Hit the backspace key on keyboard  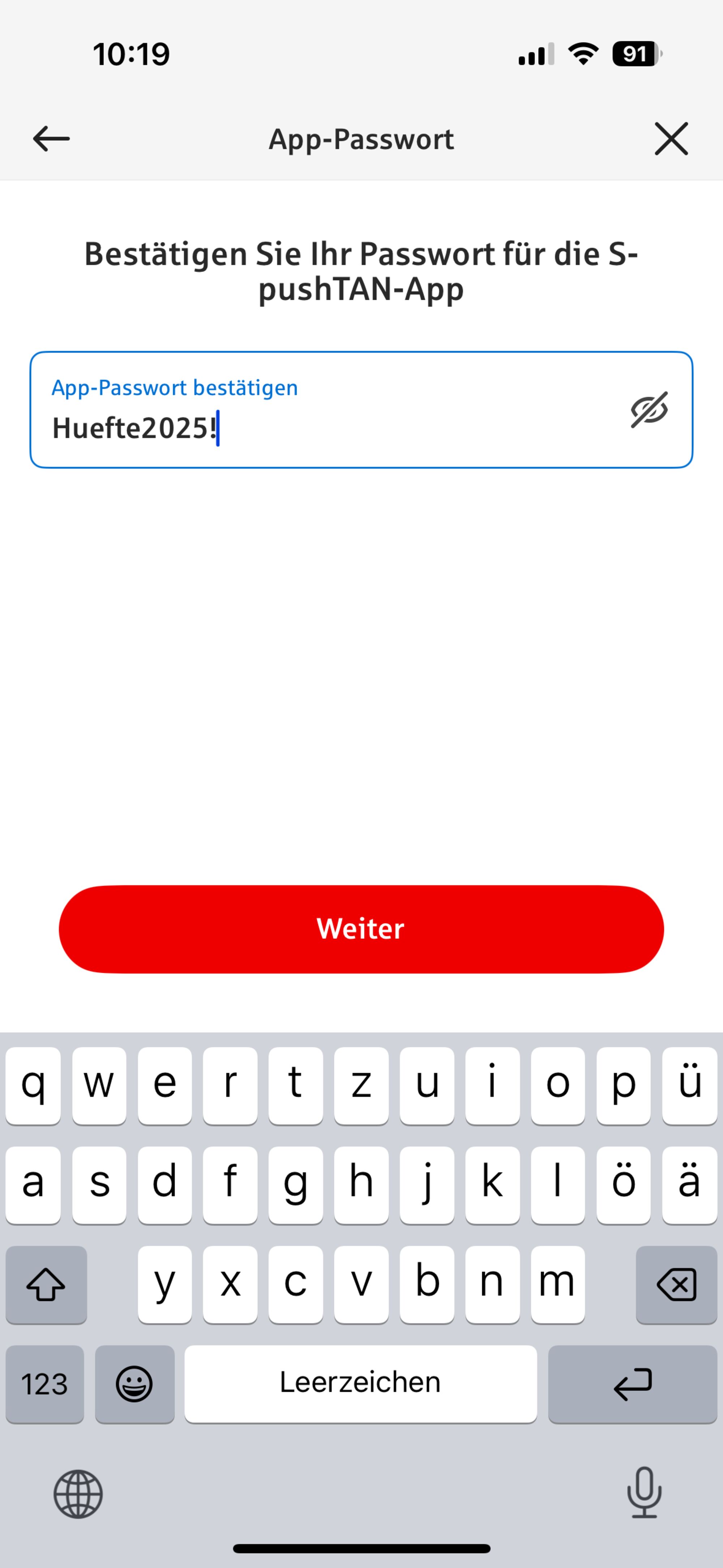(676, 1284)
